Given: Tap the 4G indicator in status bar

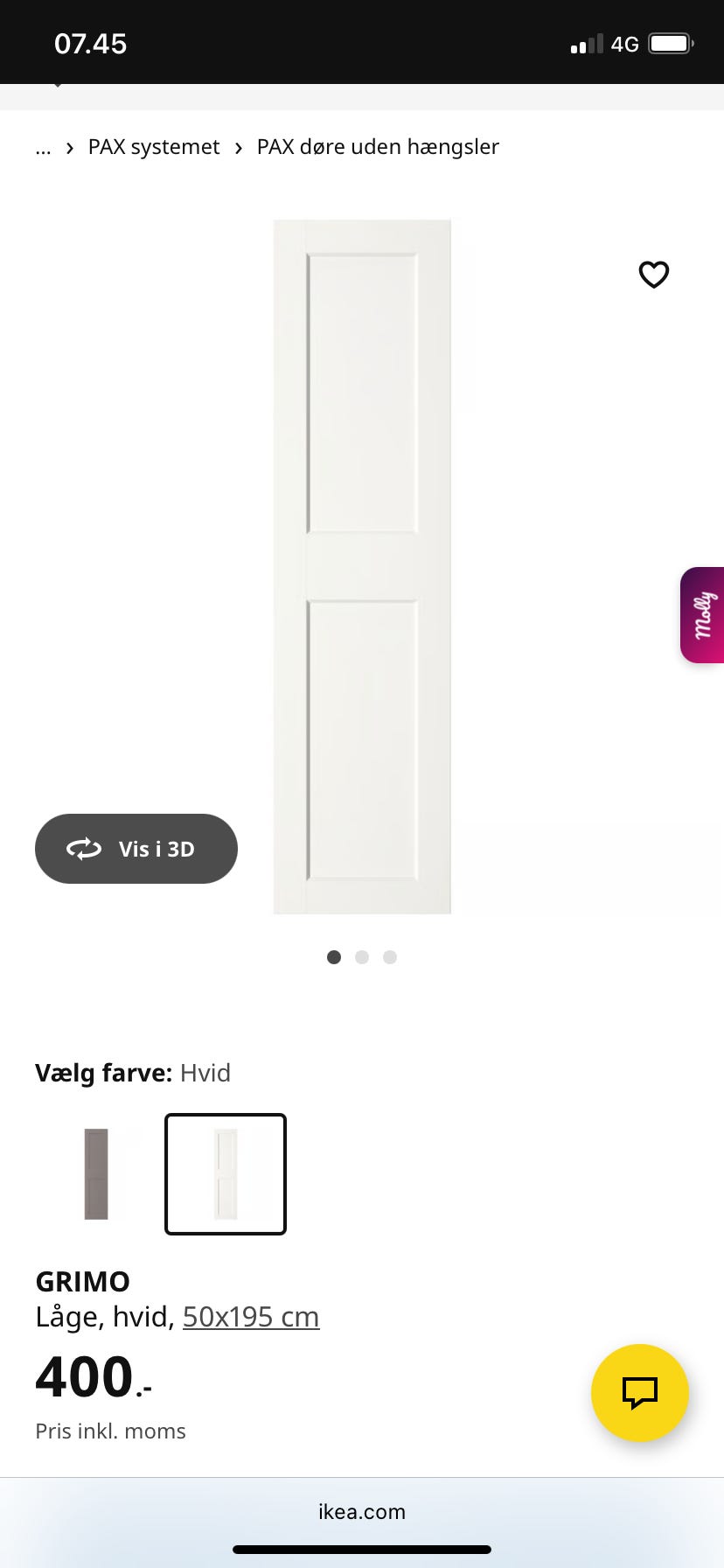Looking at the screenshot, I should (x=624, y=43).
